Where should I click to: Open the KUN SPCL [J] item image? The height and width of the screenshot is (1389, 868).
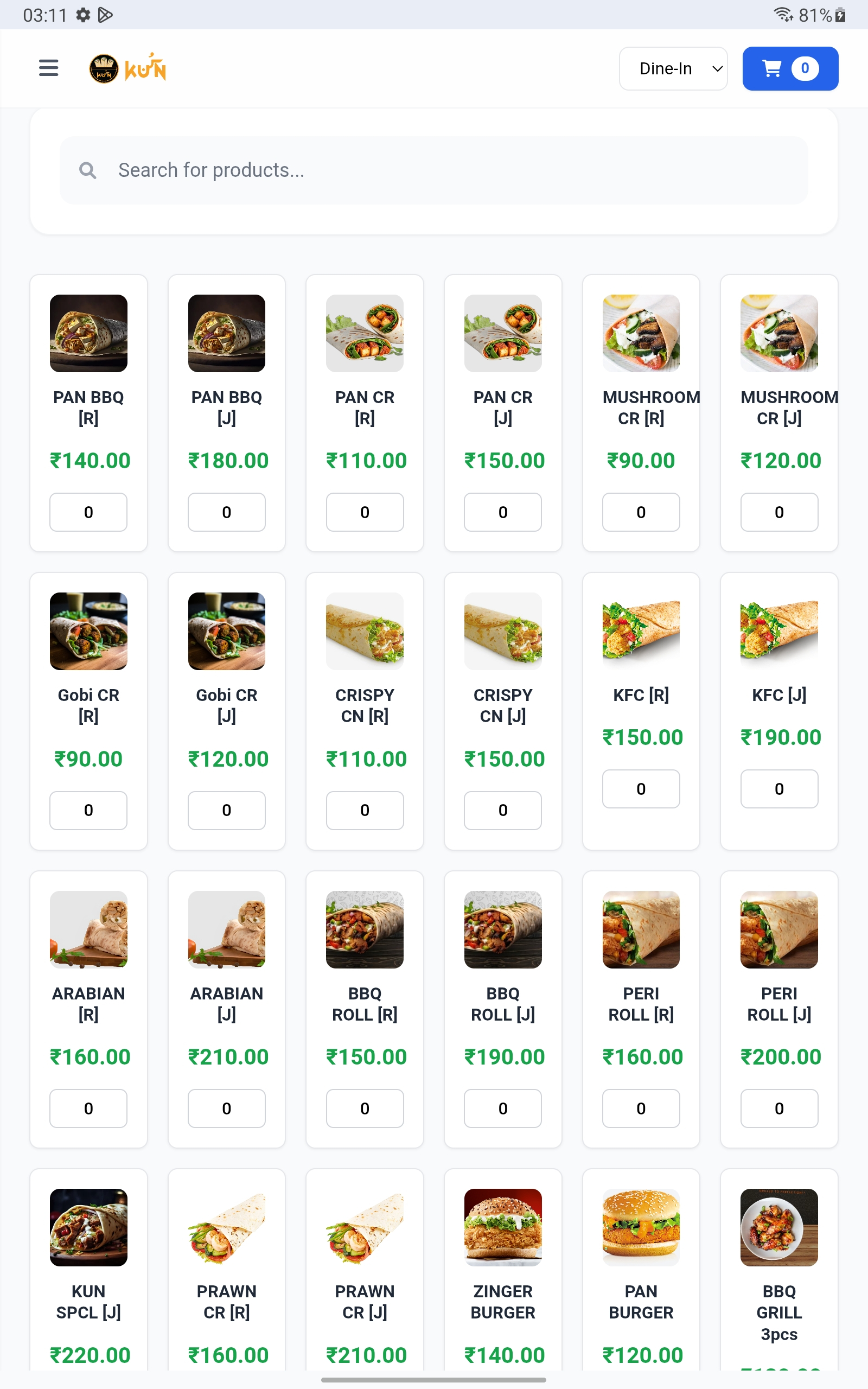(x=88, y=1227)
